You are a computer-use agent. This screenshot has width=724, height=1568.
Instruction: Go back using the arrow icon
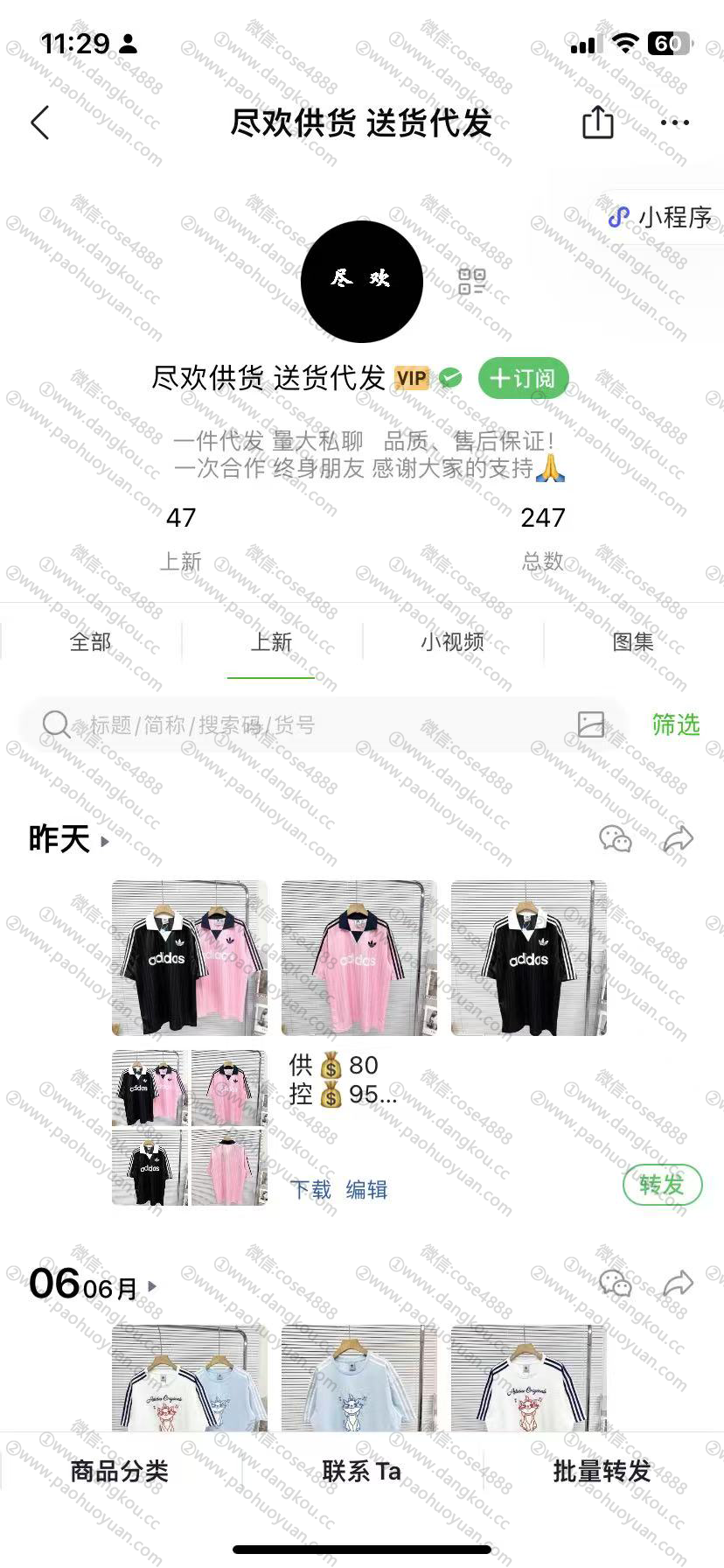(40, 123)
